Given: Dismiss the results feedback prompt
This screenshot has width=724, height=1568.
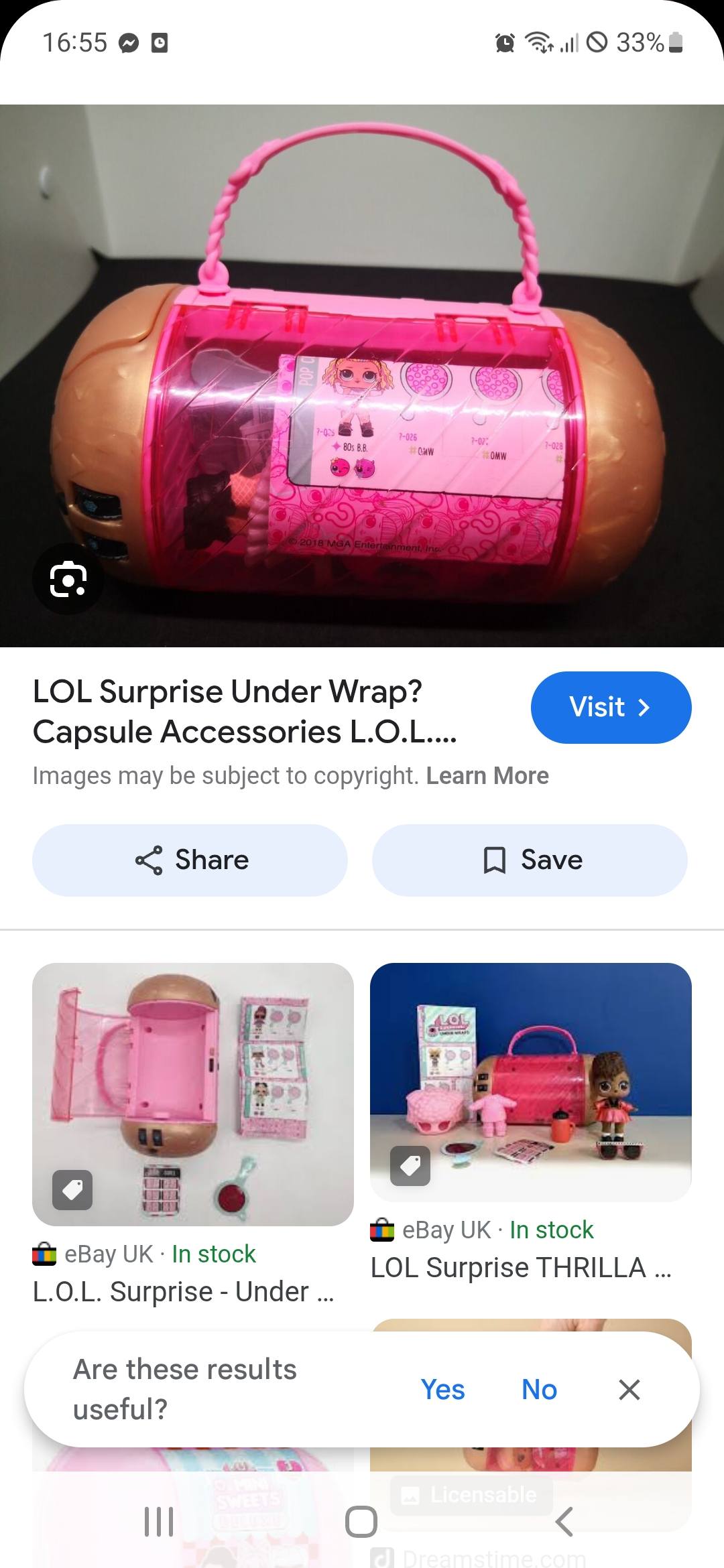Looking at the screenshot, I should pyautogui.click(x=629, y=1389).
